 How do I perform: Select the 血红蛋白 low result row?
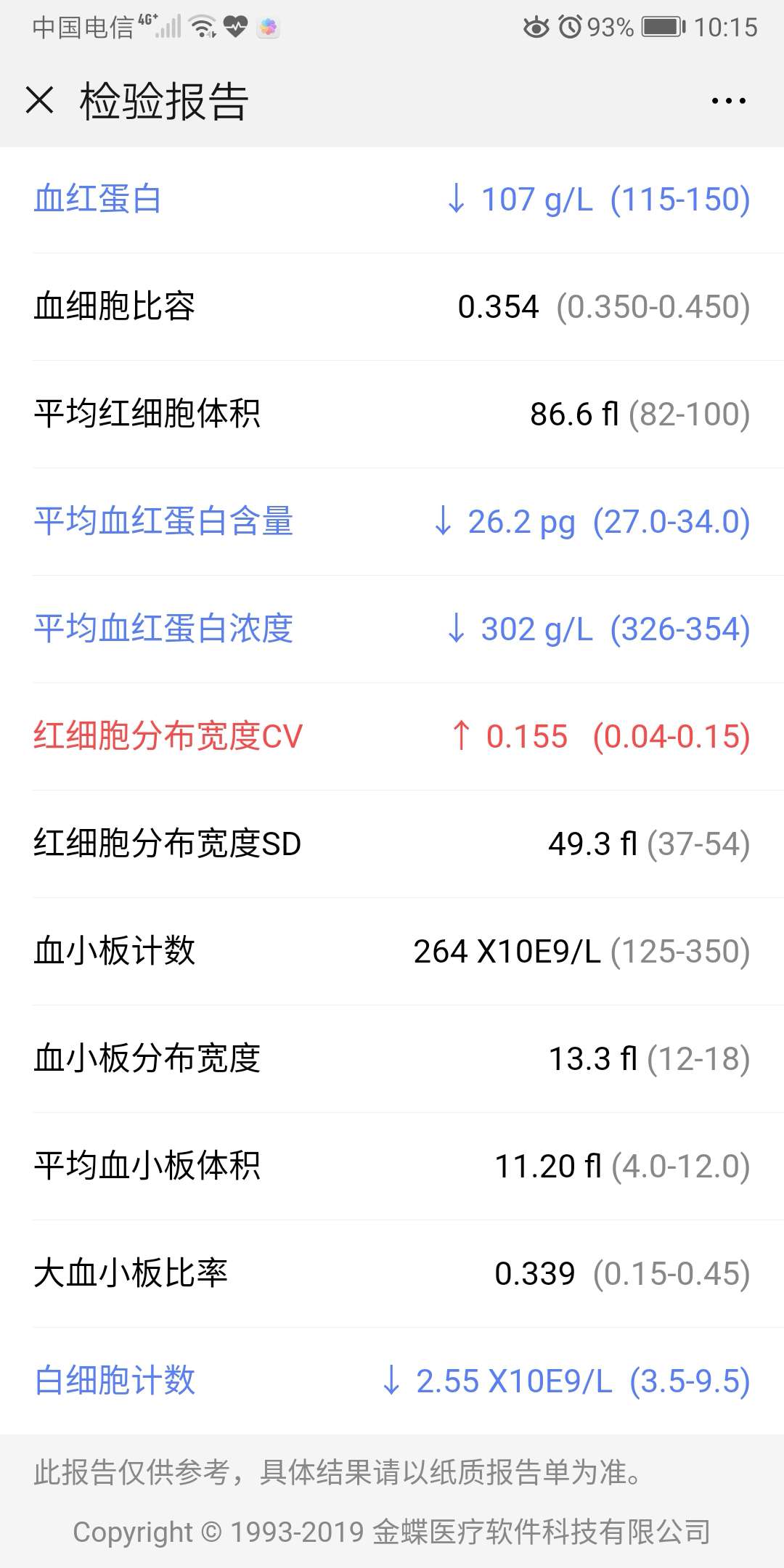coord(392,199)
